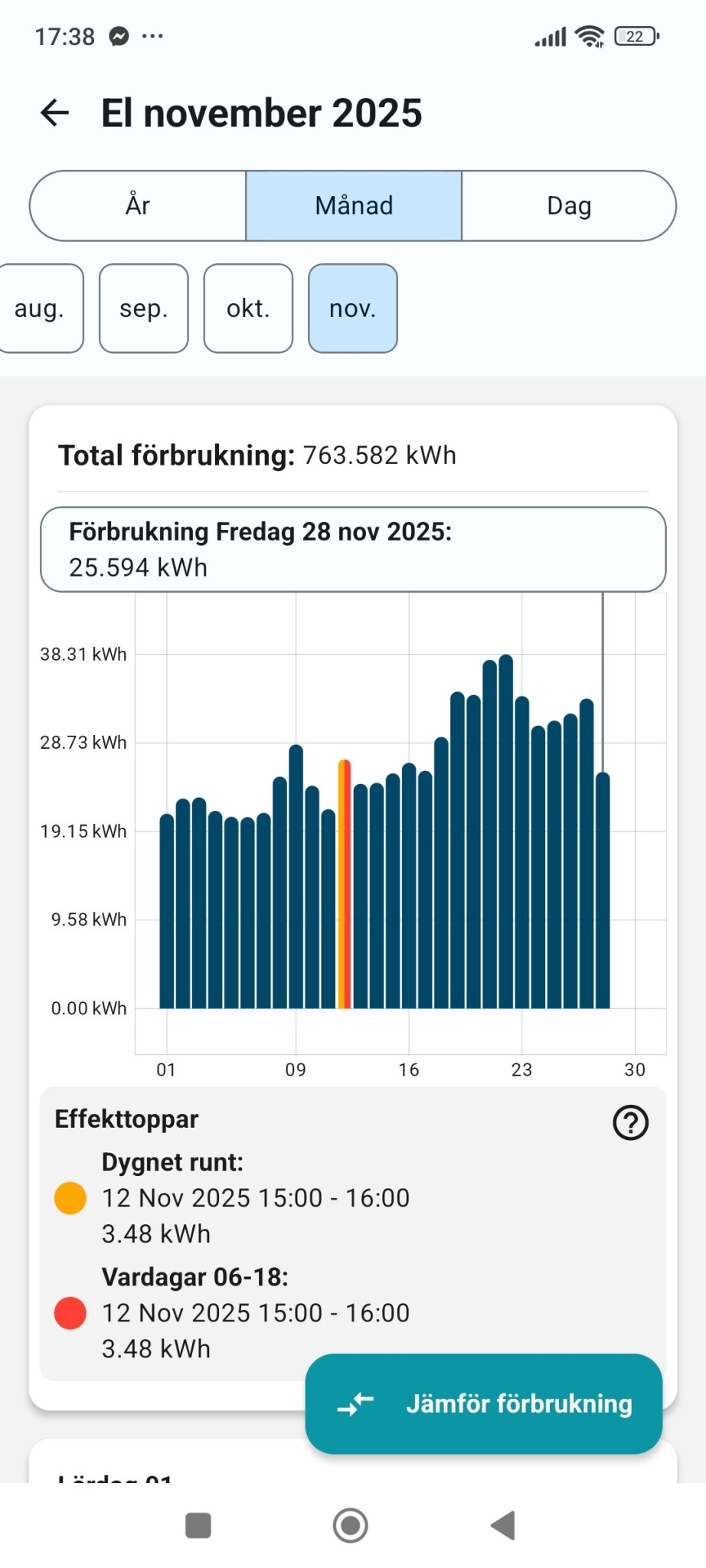Choose the sep. month chip
Image resolution: width=706 pixels, height=1568 pixels.
(x=144, y=309)
